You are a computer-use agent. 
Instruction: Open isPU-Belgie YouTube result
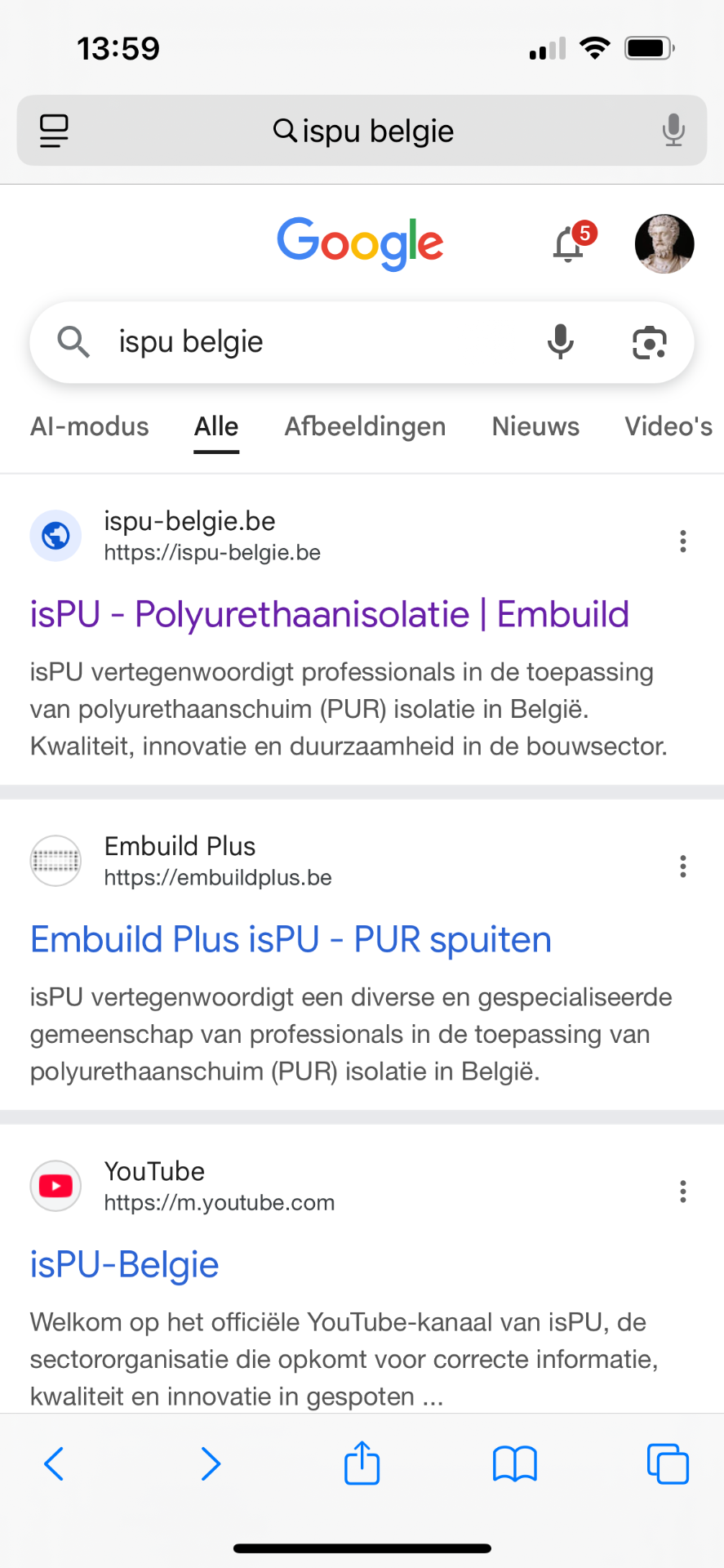[x=125, y=1264]
